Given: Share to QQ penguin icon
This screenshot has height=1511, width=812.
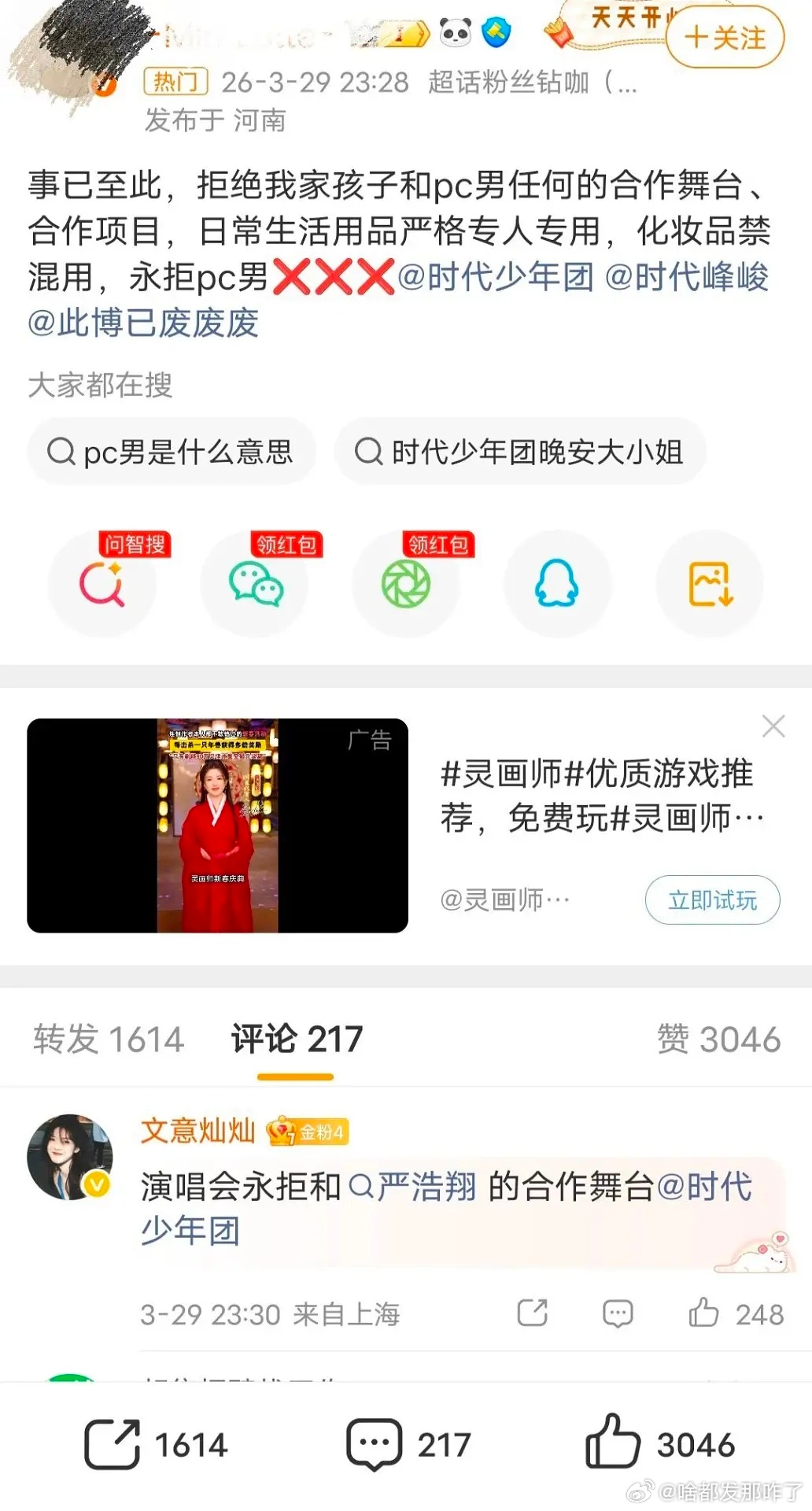Looking at the screenshot, I should pos(558,584).
